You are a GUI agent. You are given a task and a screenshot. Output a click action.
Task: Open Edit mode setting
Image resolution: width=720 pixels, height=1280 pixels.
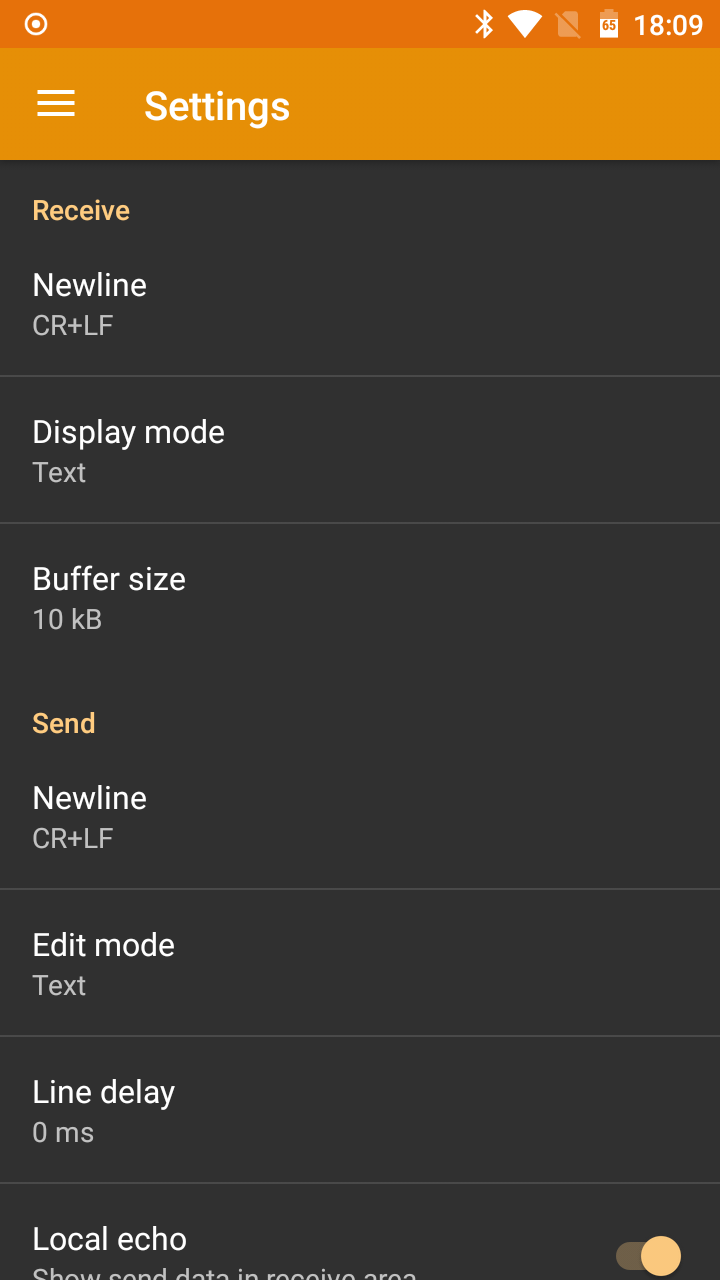click(360, 963)
